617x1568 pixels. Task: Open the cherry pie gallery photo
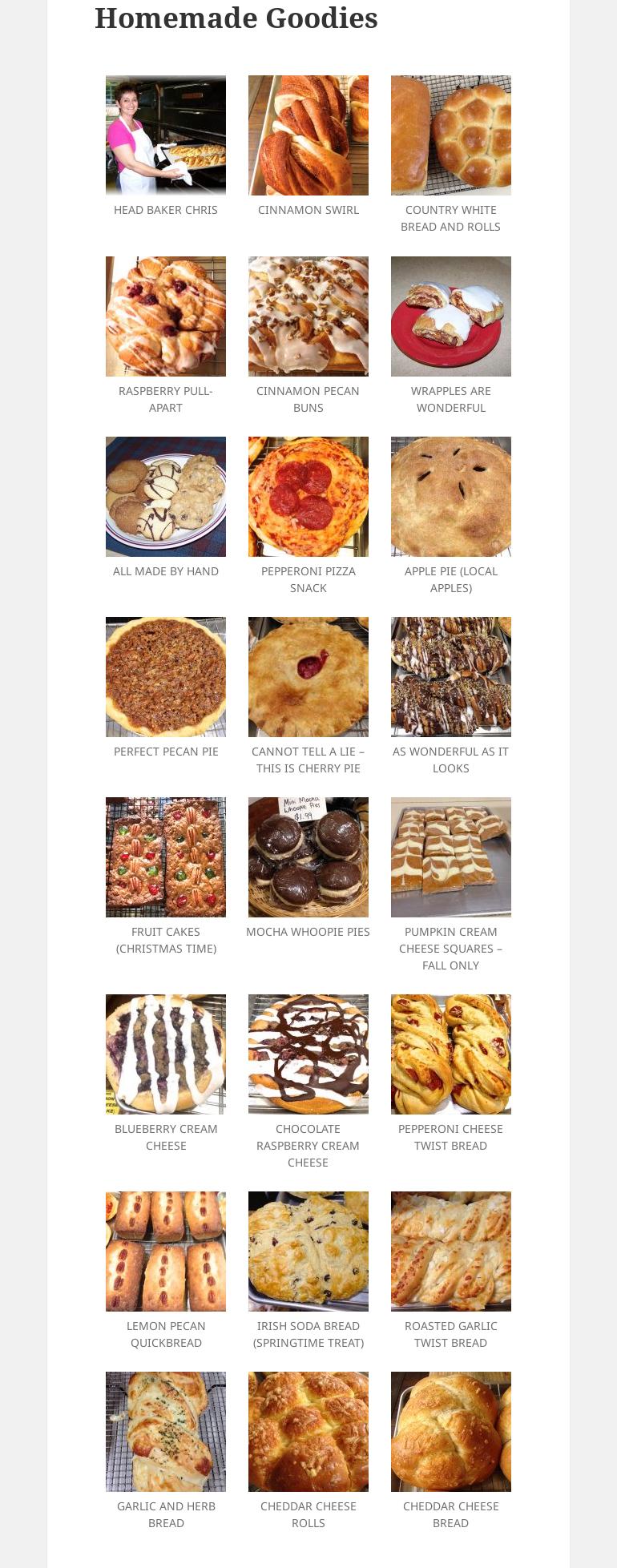pyautogui.click(x=308, y=677)
